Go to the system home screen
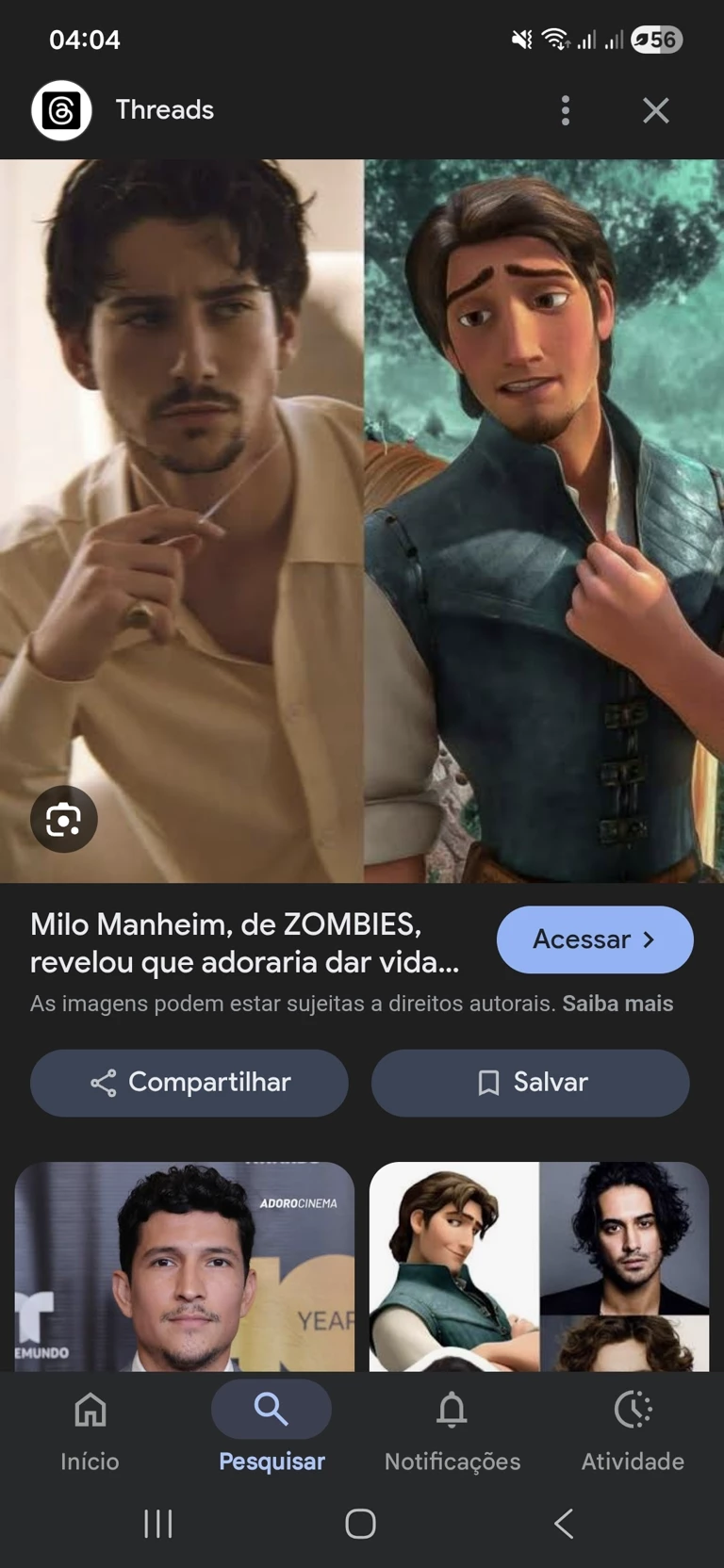724x1568 pixels. tap(361, 1524)
